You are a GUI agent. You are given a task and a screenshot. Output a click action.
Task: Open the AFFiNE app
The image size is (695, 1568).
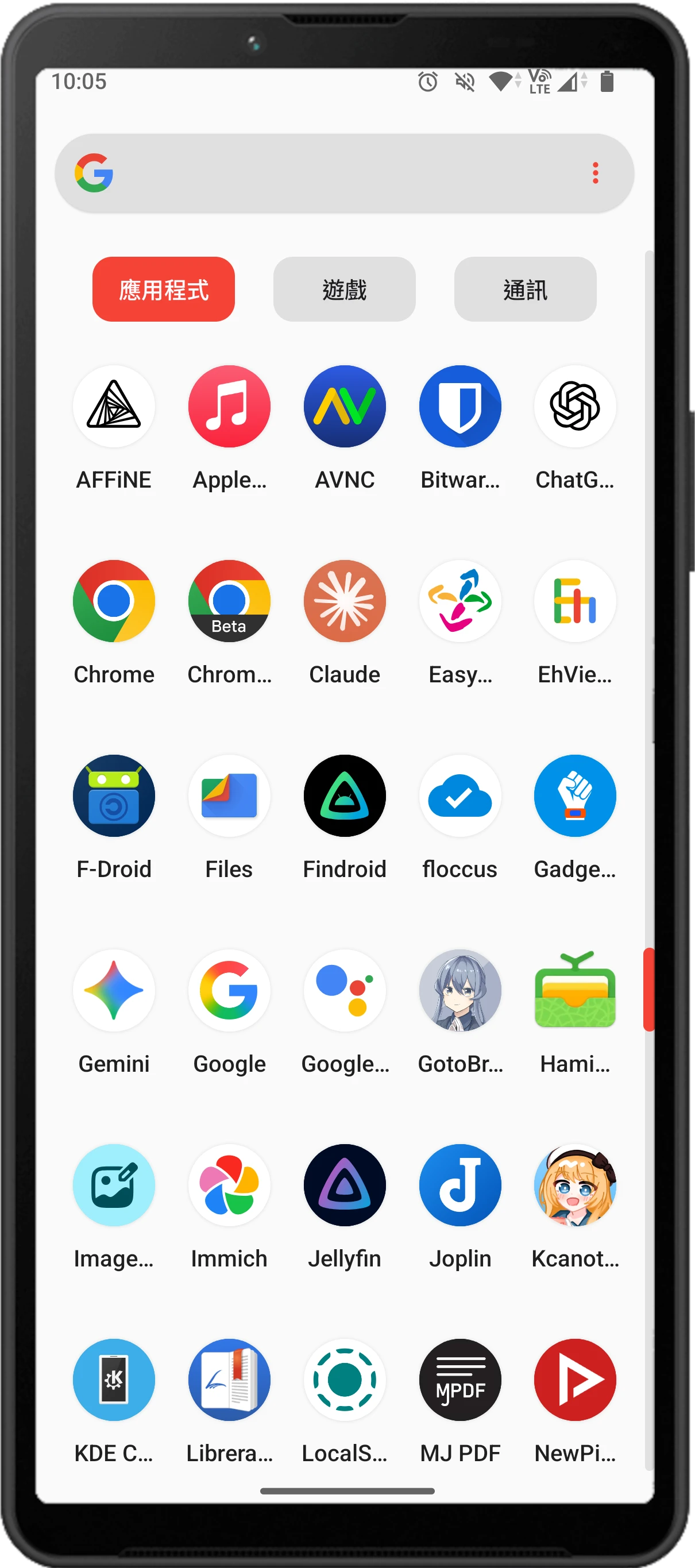[x=114, y=407]
